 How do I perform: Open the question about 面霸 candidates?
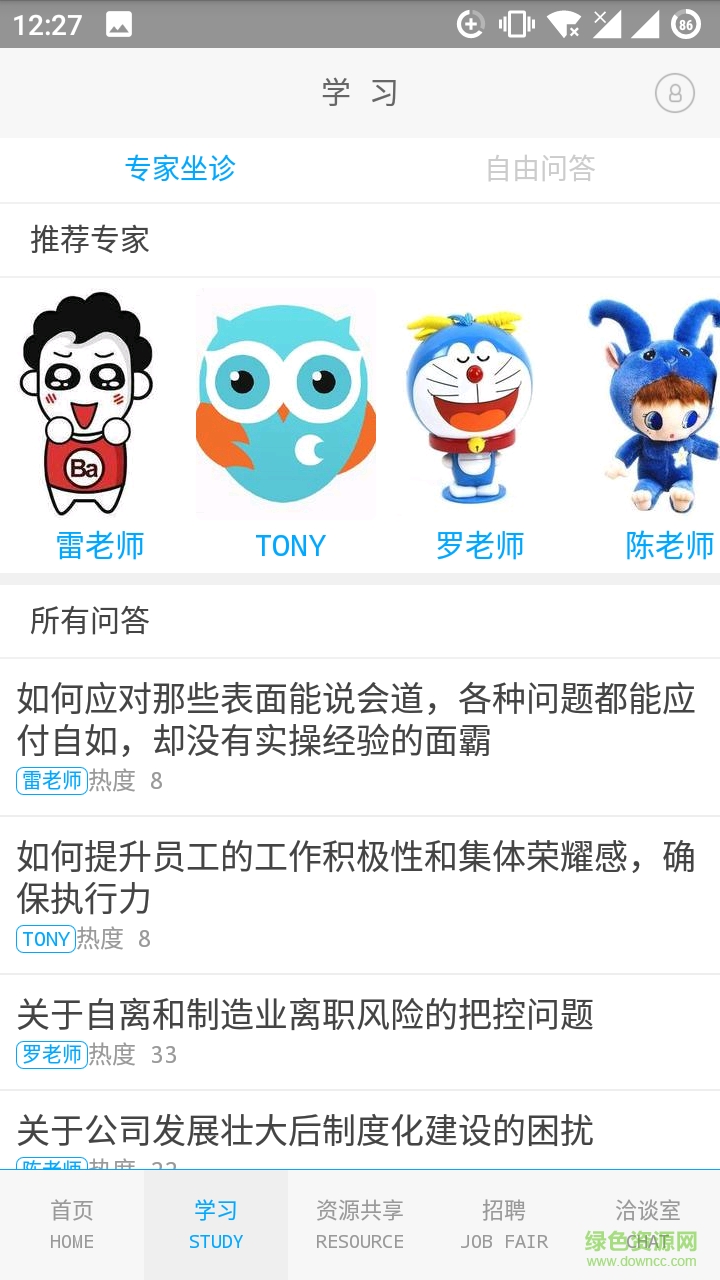(356, 720)
